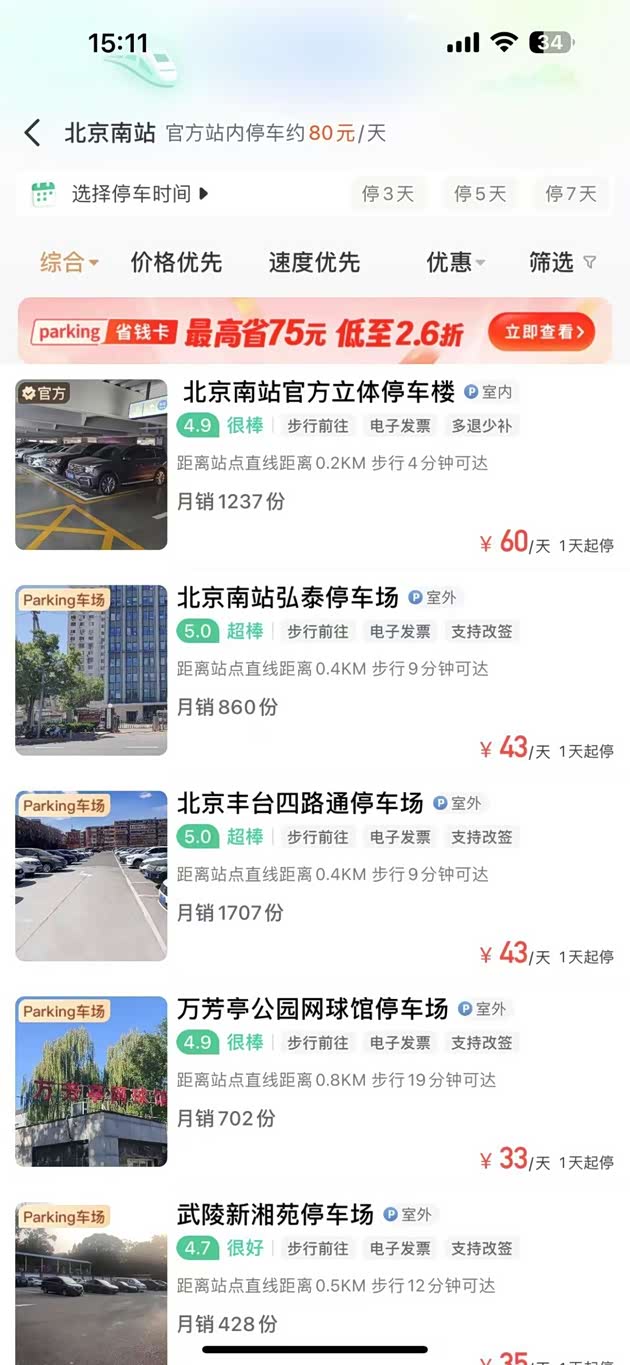The image size is (630, 1365).
Task: Choose the 停5天 duration chip
Action: [x=480, y=194]
